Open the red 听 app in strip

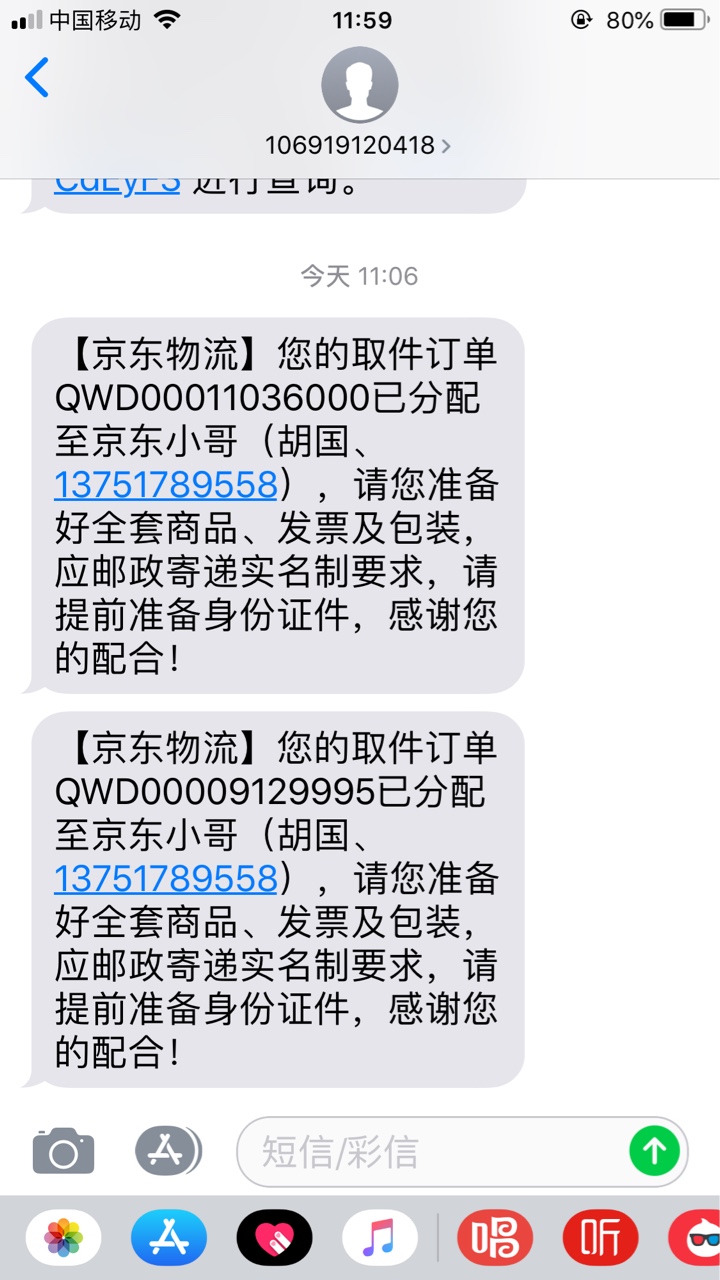coord(600,1238)
